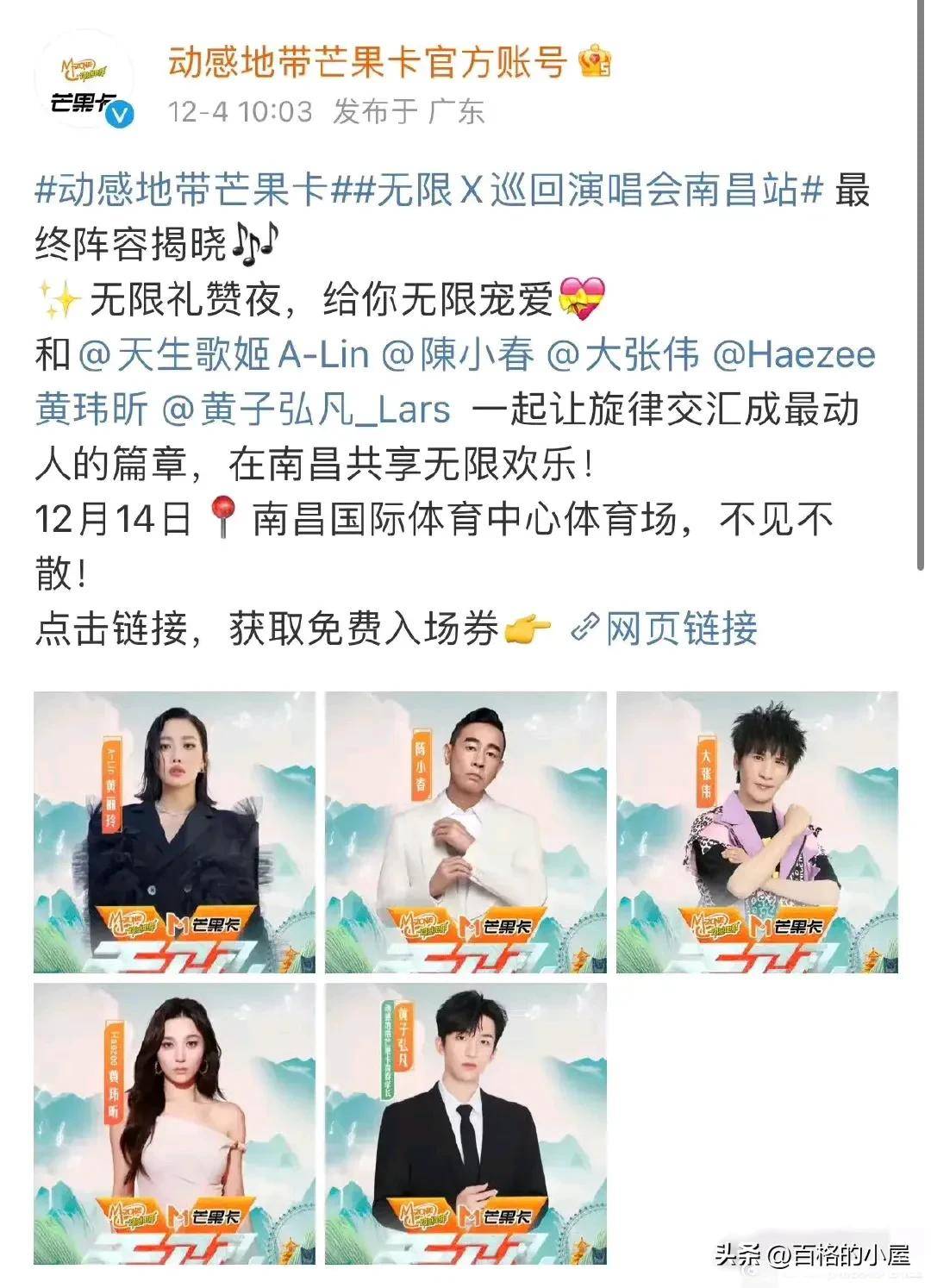Viewport: 931px width, 1288px height.
Task: Visit mention @大张伟
Action: [x=623, y=355]
